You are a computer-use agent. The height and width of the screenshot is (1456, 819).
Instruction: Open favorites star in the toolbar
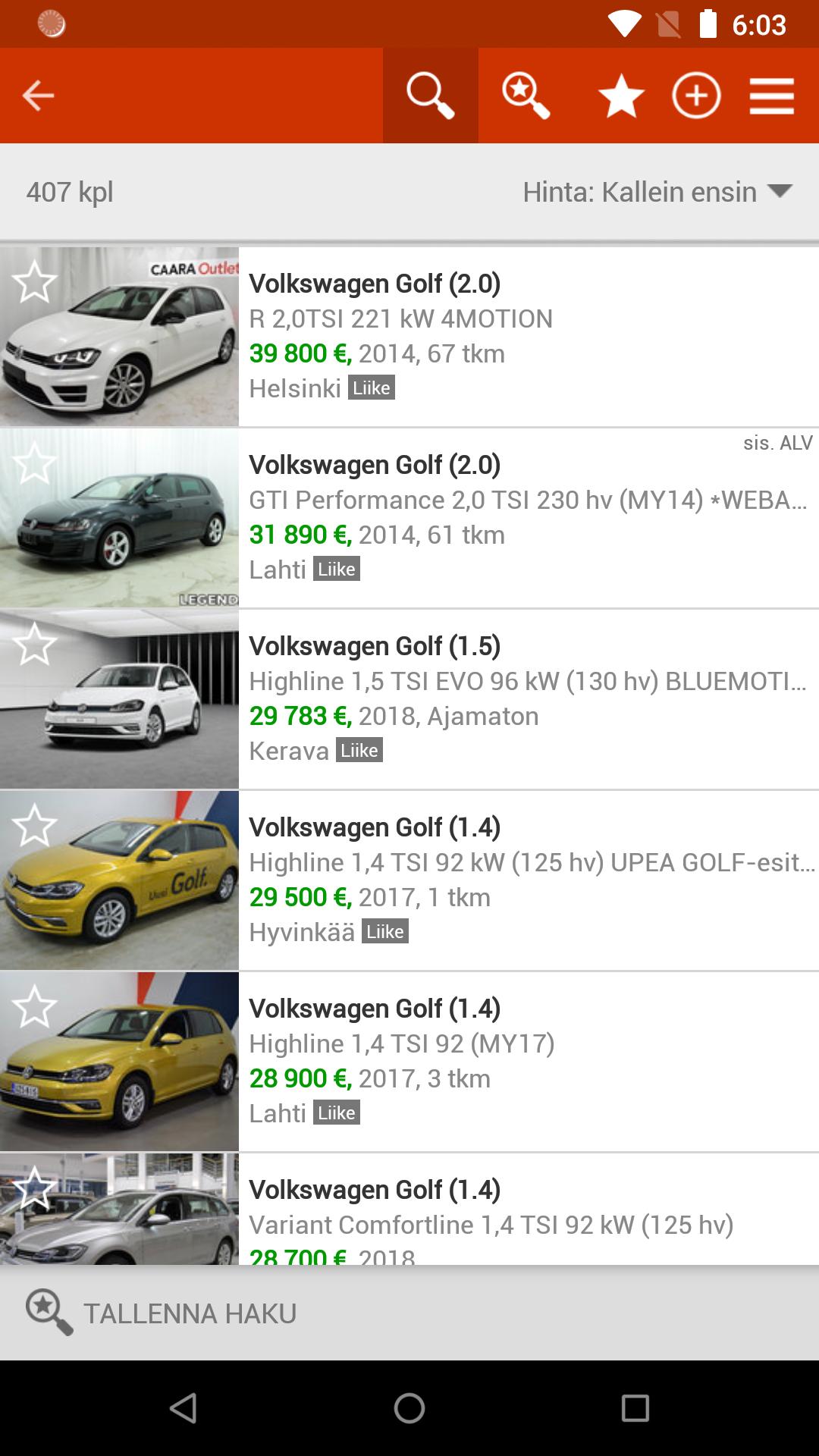(x=621, y=96)
